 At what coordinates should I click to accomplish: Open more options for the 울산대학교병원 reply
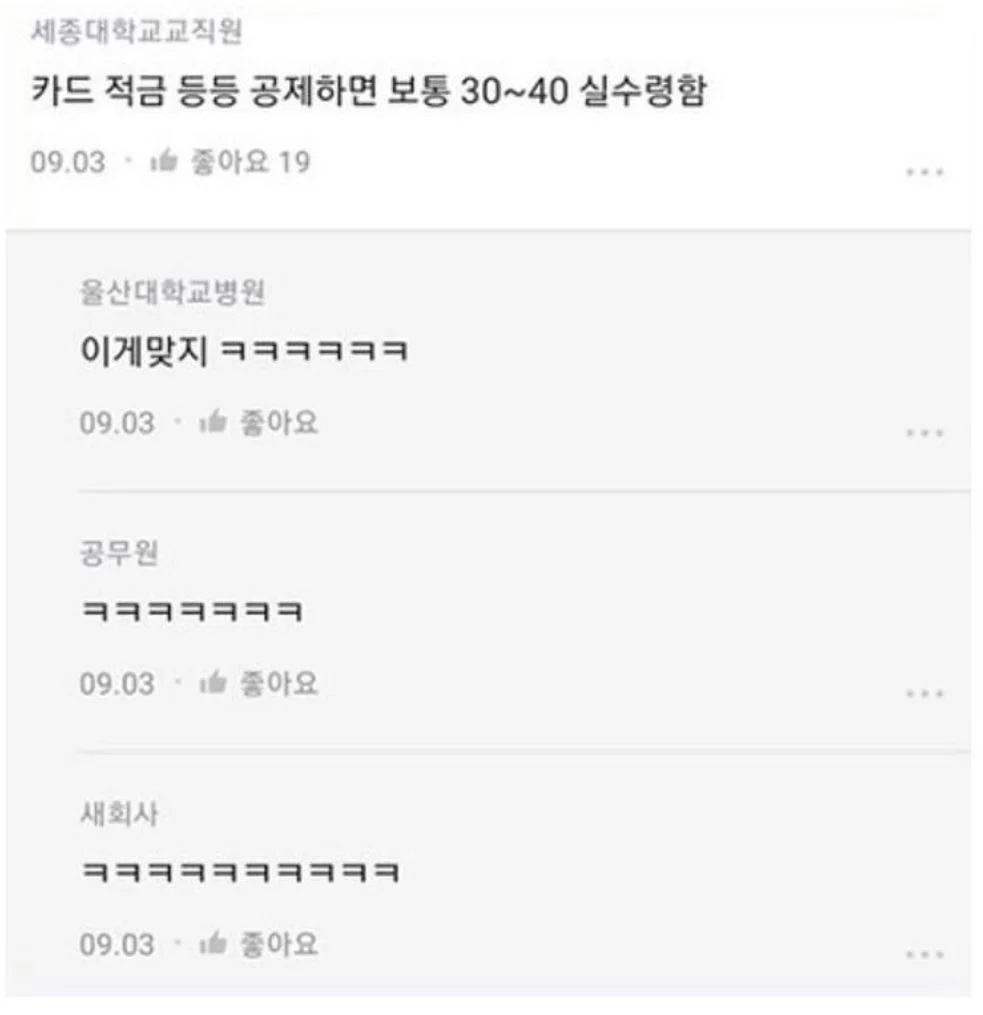[x=924, y=434]
